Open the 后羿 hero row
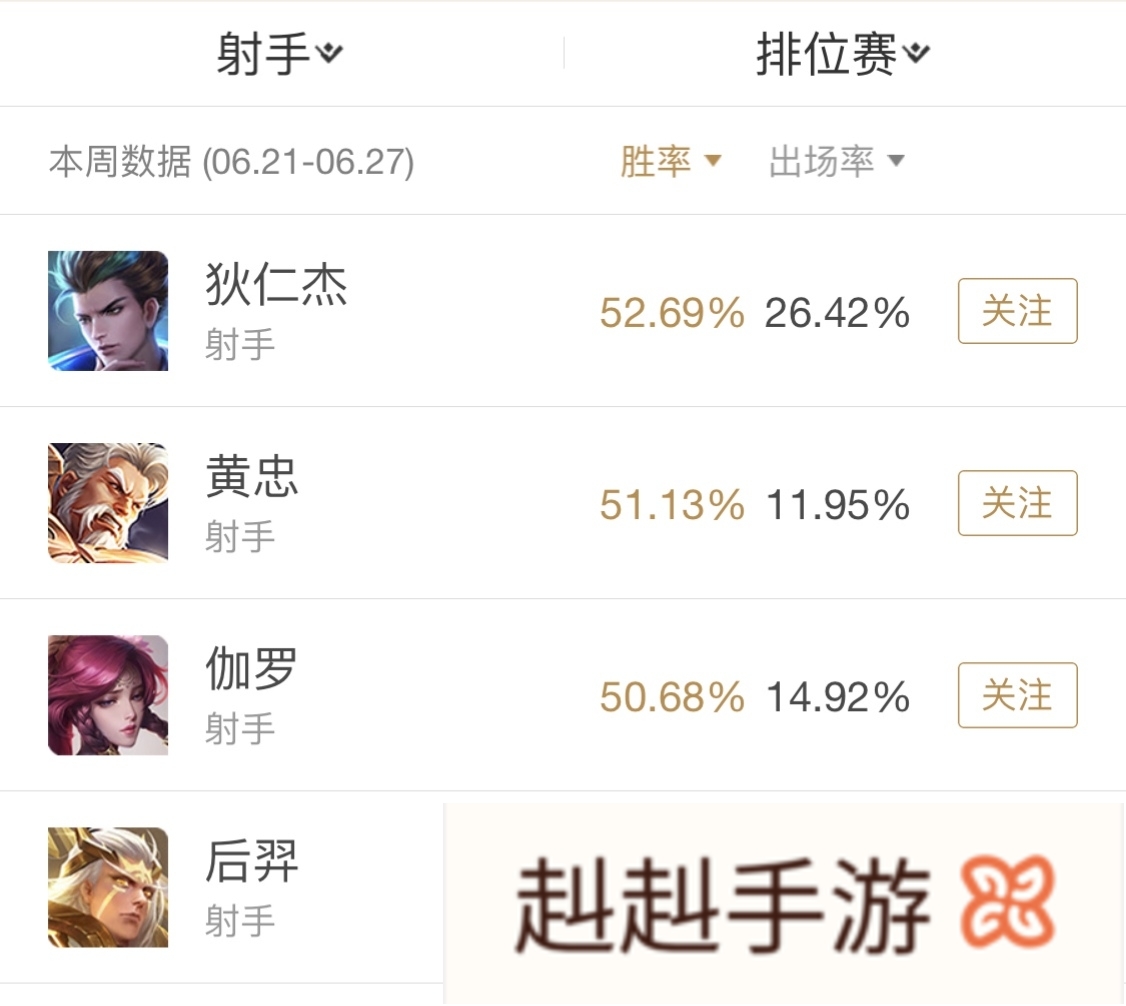Image resolution: width=1126 pixels, height=1006 pixels. coord(252,886)
